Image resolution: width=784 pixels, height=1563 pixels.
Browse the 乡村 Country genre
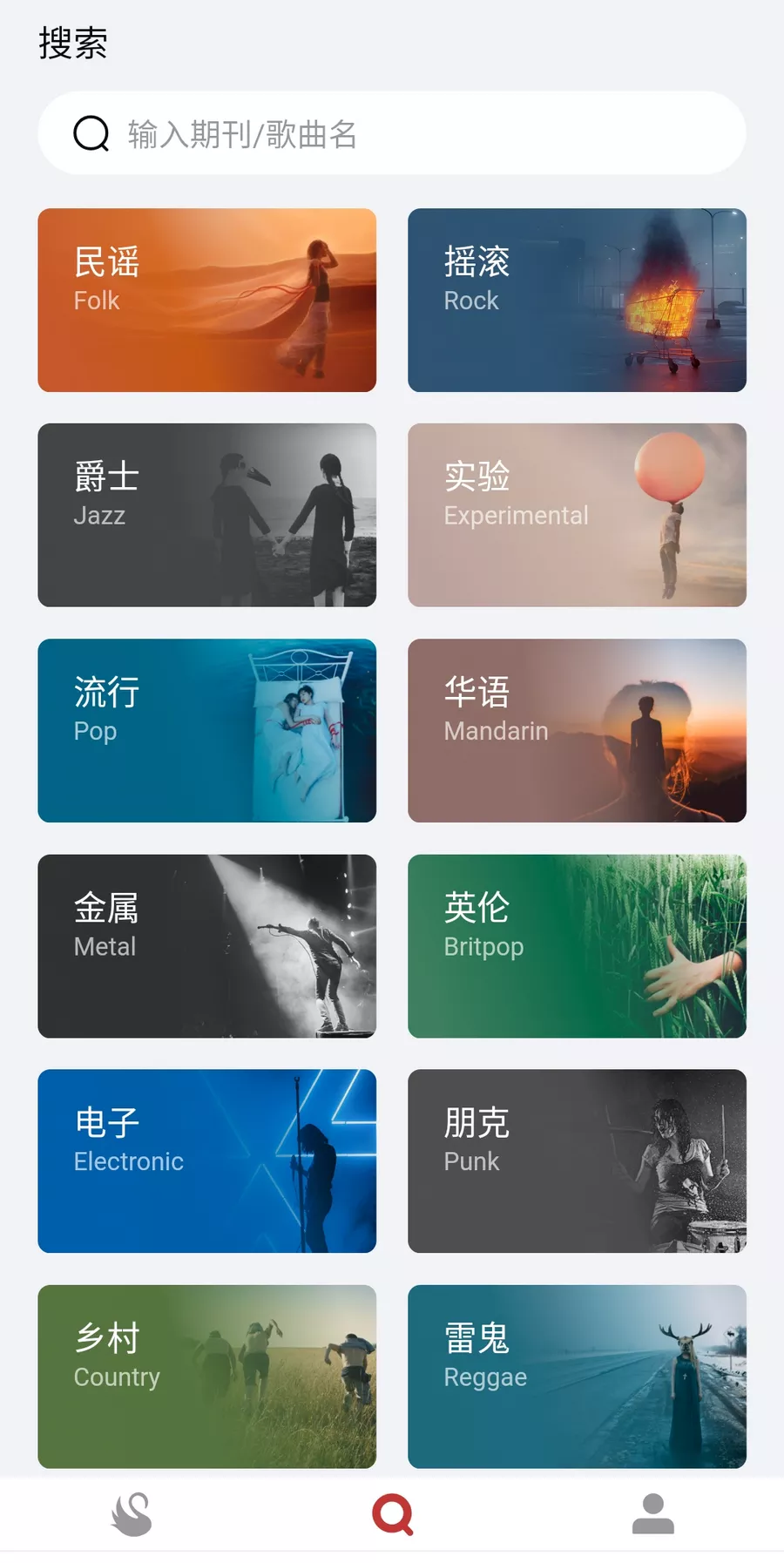pos(206,1377)
